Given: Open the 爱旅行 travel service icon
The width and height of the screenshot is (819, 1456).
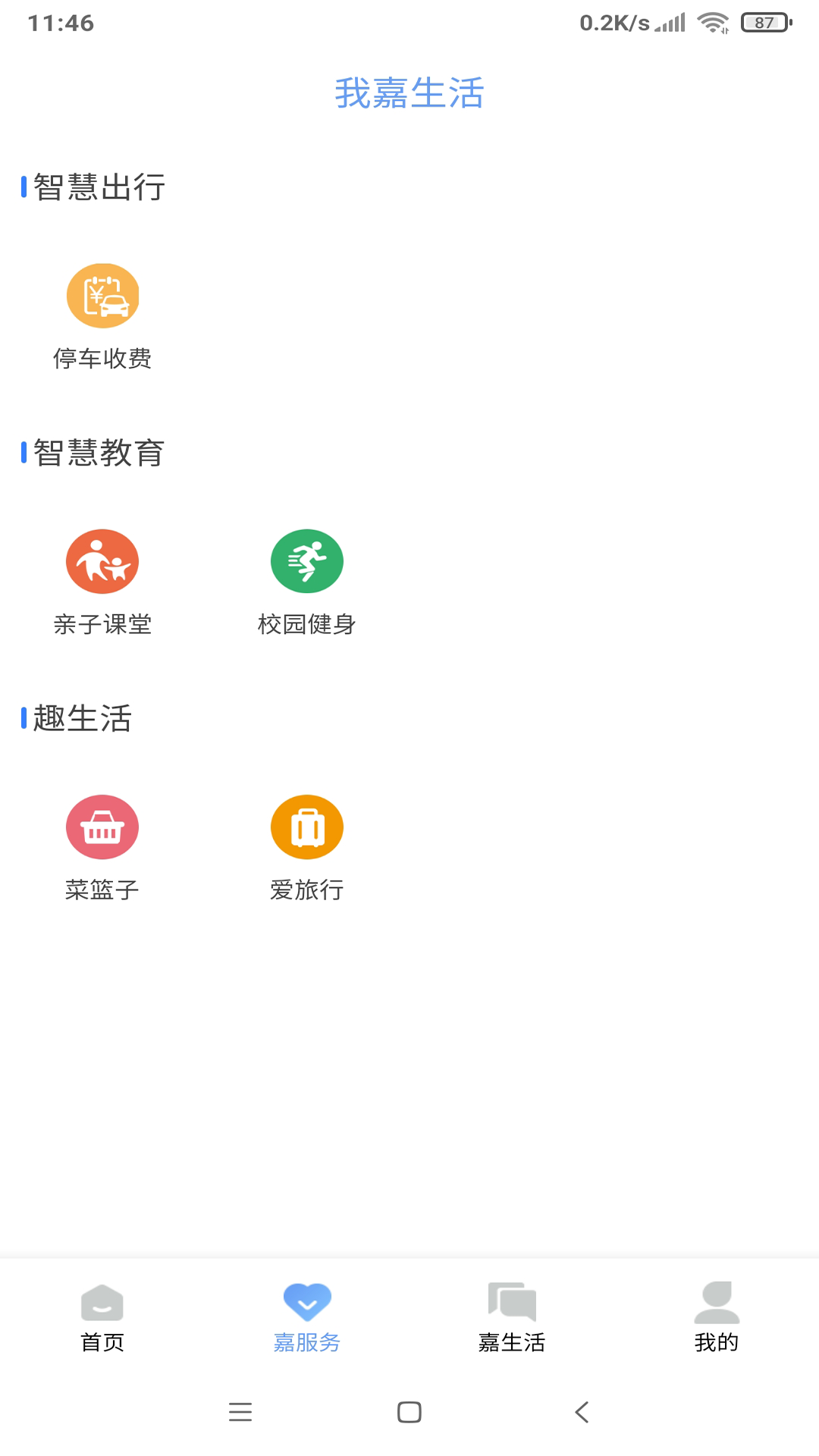Looking at the screenshot, I should (x=306, y=827).
